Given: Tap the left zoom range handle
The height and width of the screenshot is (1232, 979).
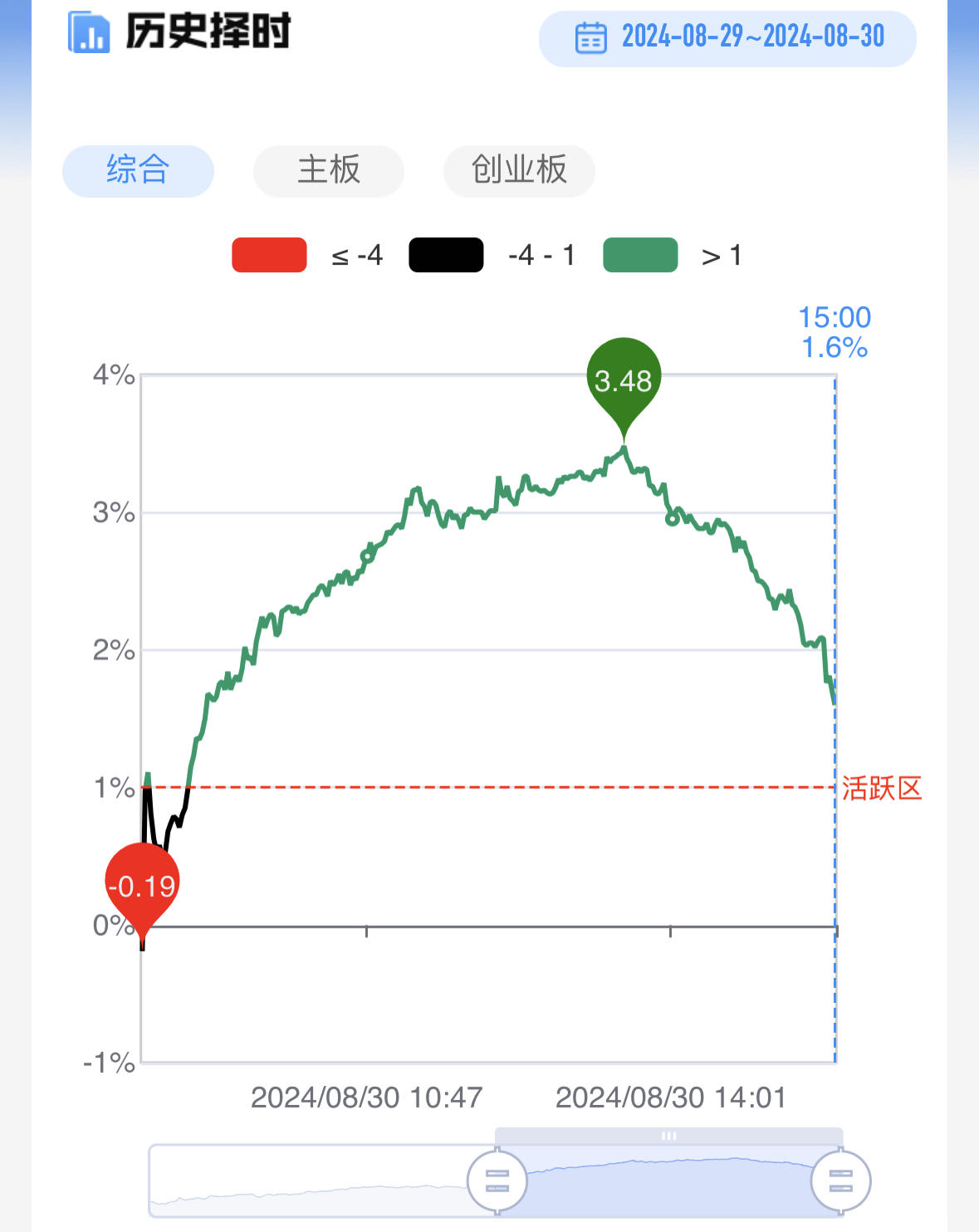Looking at the screenshot, I should pyautogui.click(x=497, y=1180).
